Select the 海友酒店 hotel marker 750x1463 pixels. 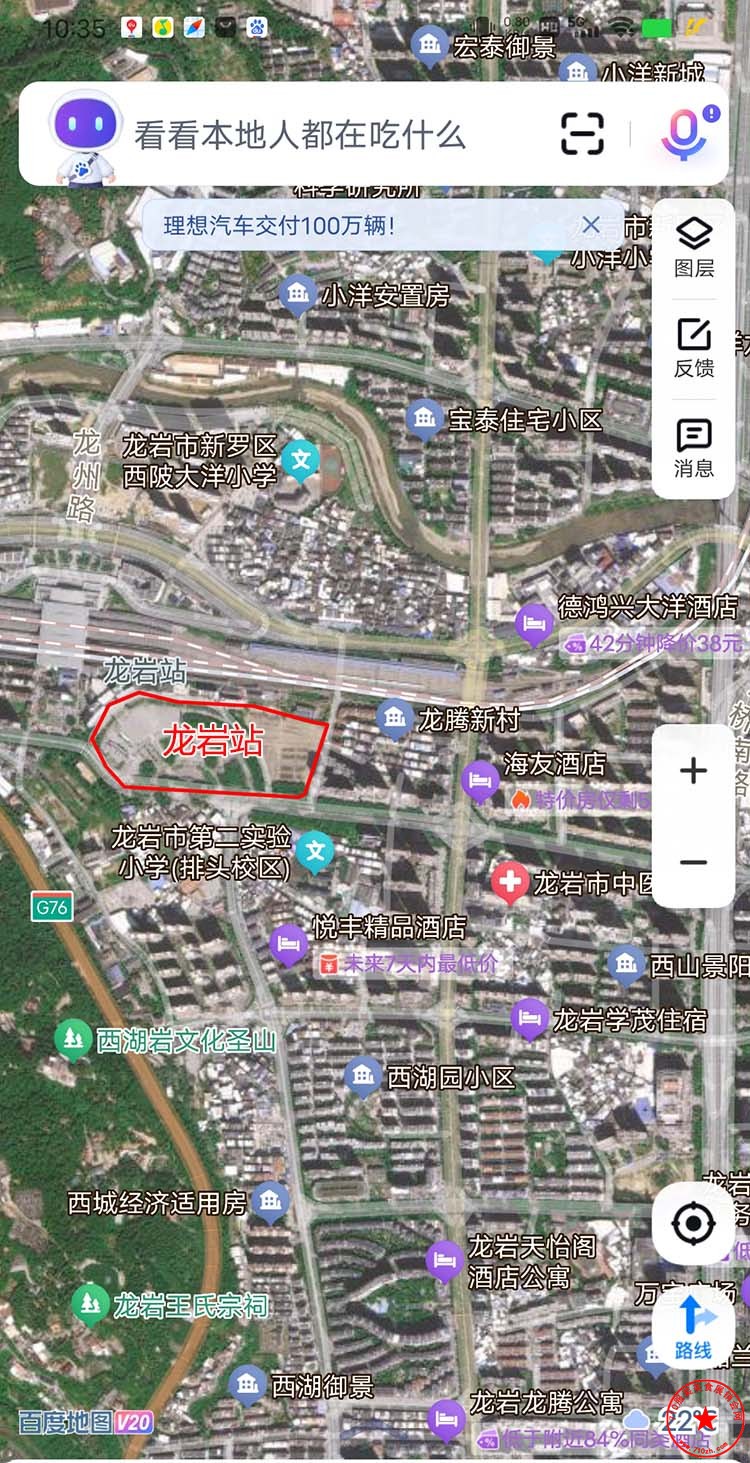click(480, 779)
